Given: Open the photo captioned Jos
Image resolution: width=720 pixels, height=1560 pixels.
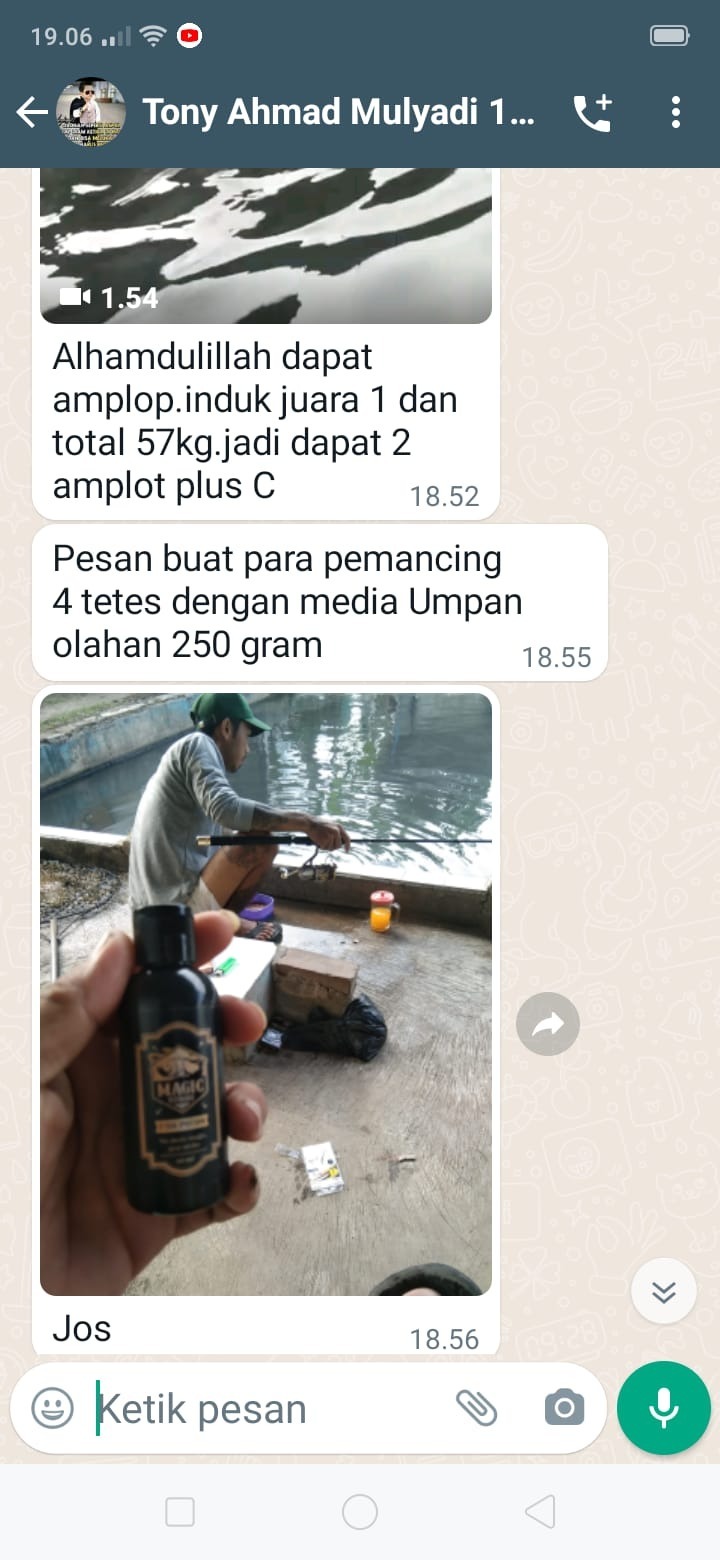Looking at the screenshot, I should pyautogui.click(x=266, y=993).
